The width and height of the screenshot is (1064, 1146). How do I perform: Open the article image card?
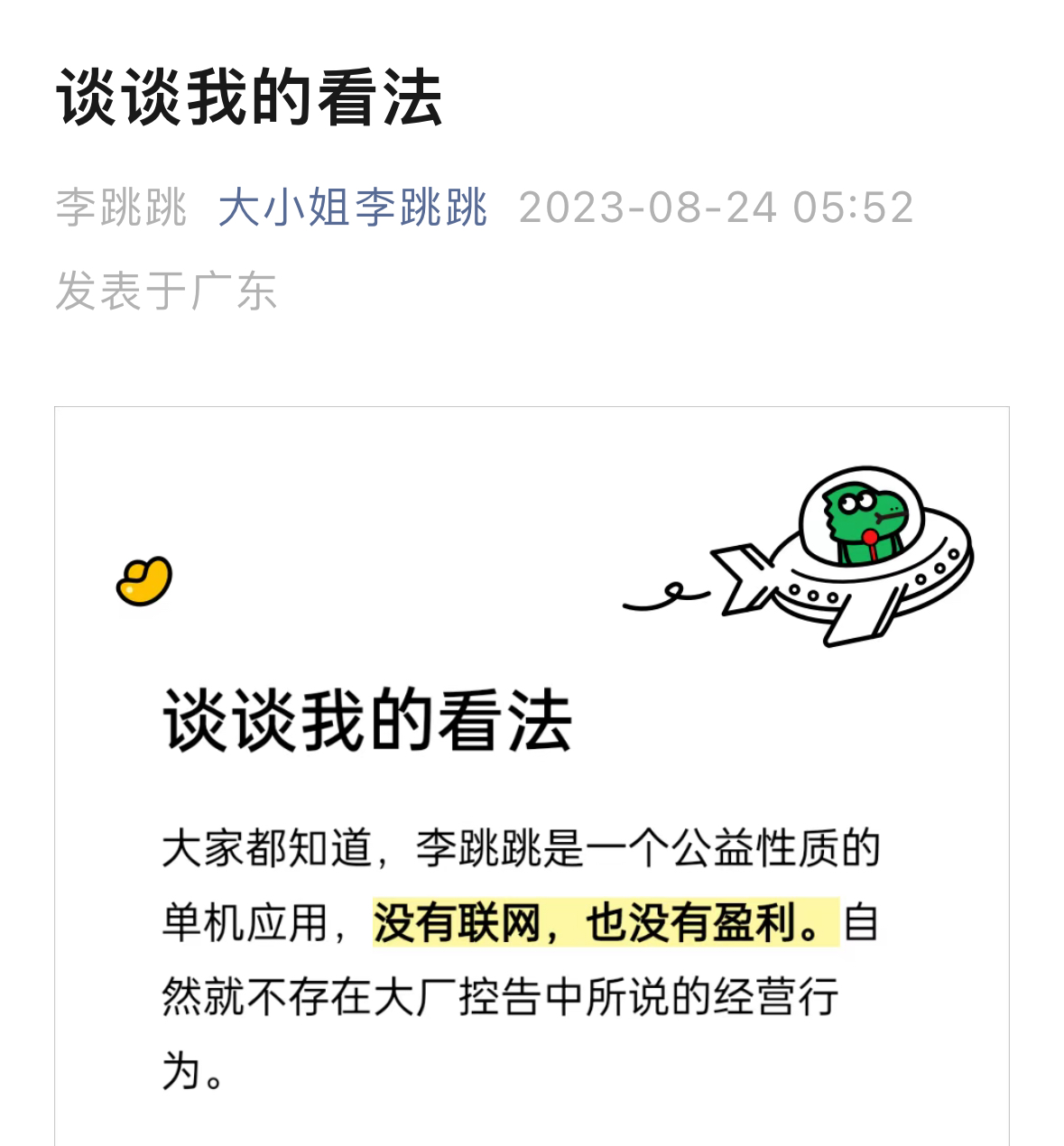pyautogui.click(x=532, y=776)
